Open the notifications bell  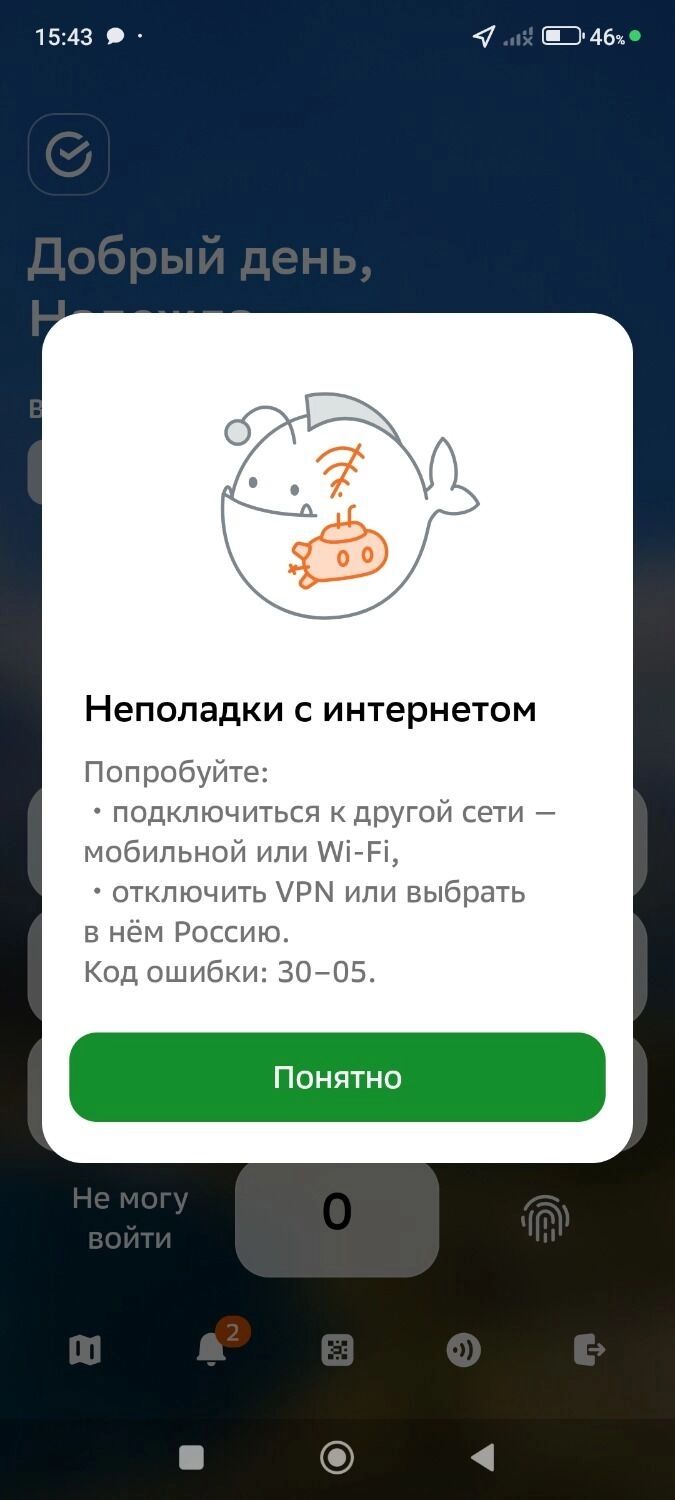click(x=211, y=1351)
